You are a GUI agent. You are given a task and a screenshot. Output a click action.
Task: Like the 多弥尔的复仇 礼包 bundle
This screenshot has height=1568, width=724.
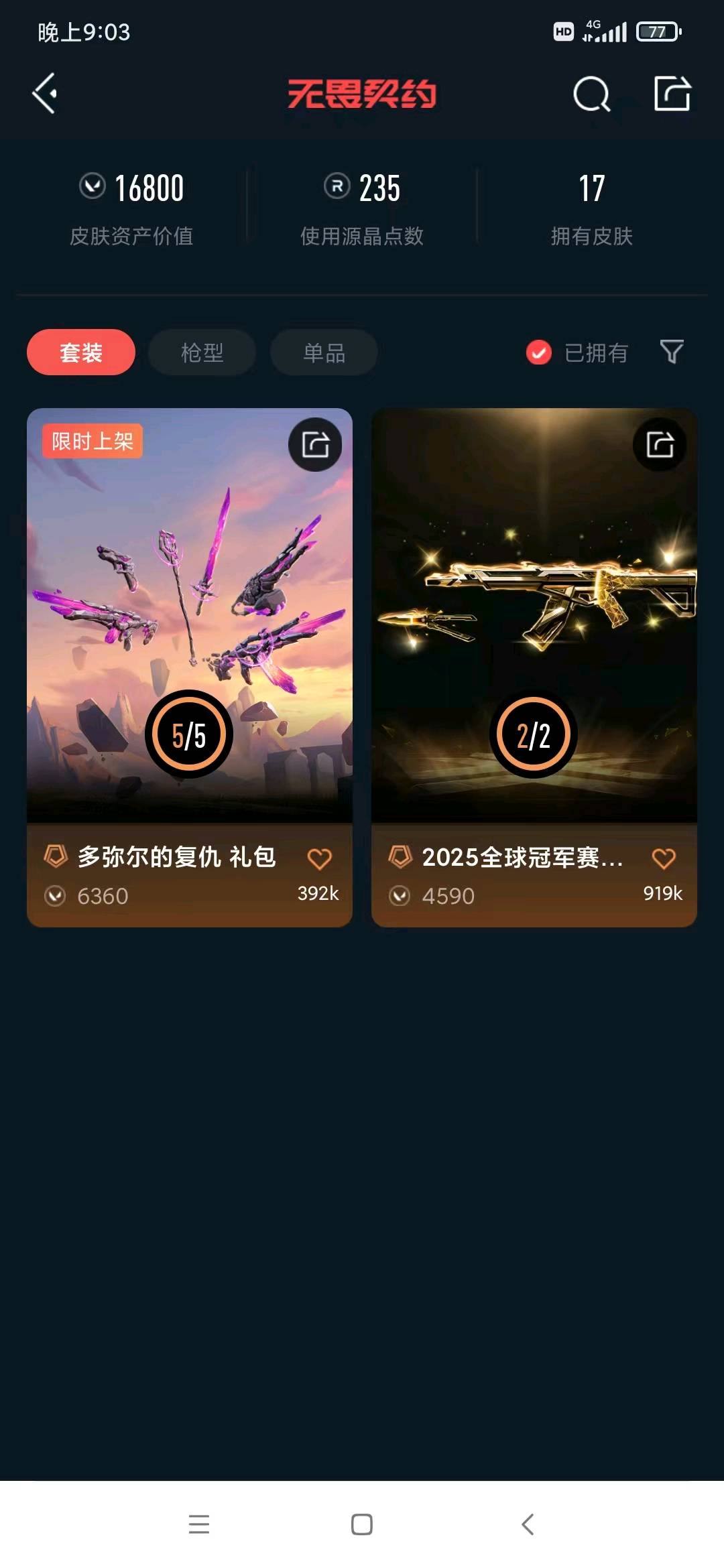point(319,859)
